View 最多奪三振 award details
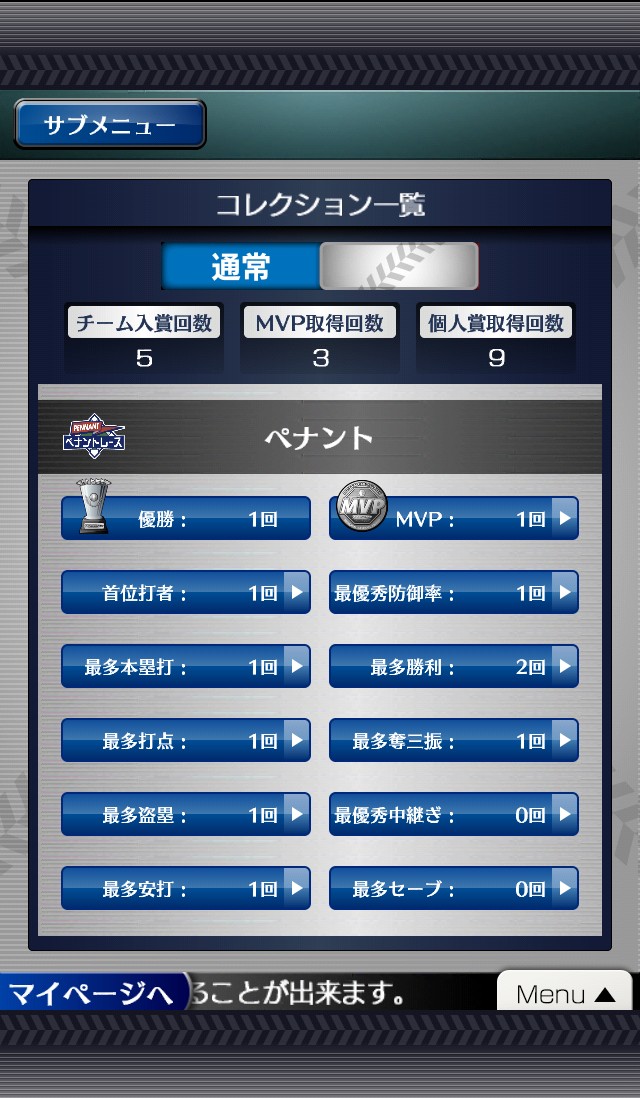The height and width of the screenshot is (1098, 640). point(454,741)
